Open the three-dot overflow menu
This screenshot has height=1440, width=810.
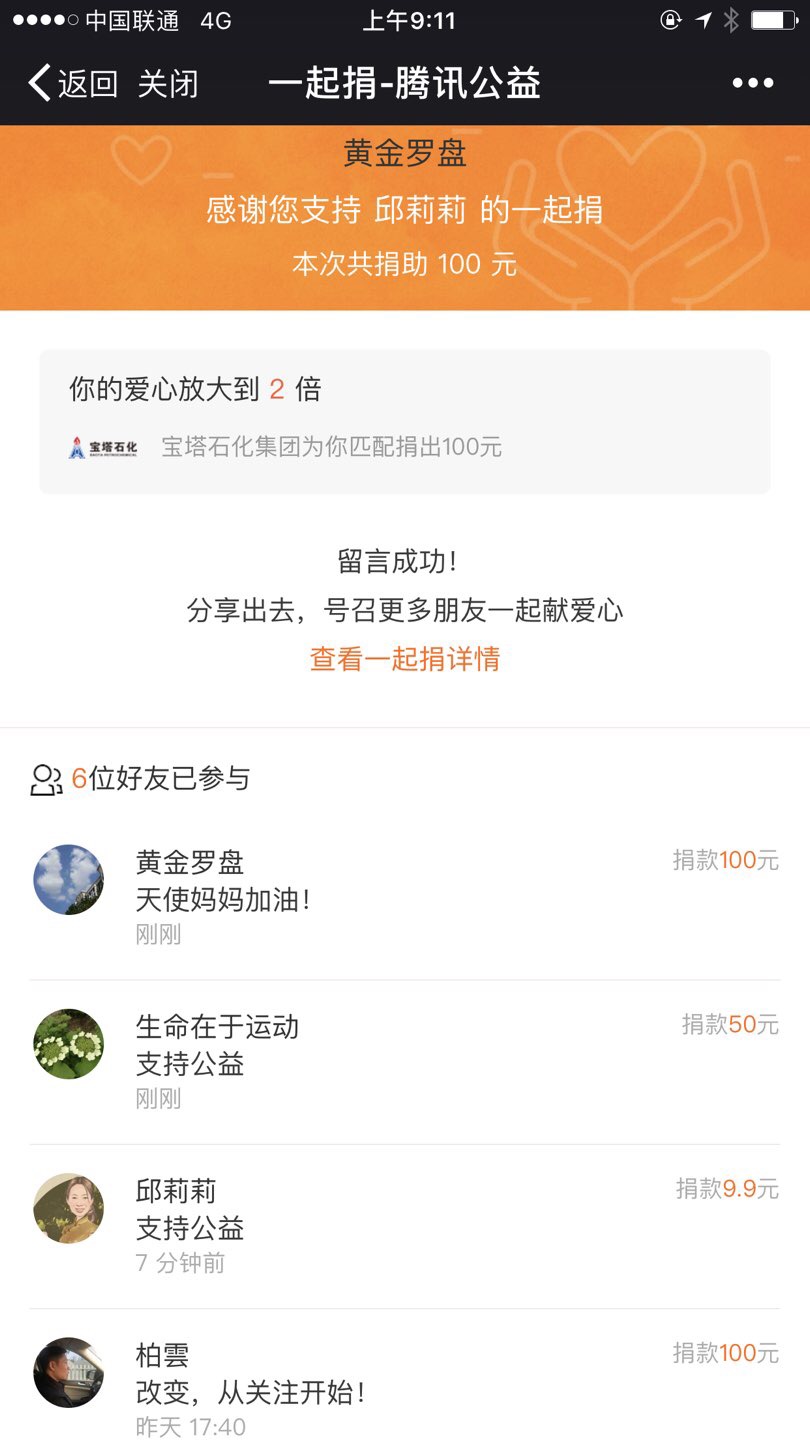point(752,84)
